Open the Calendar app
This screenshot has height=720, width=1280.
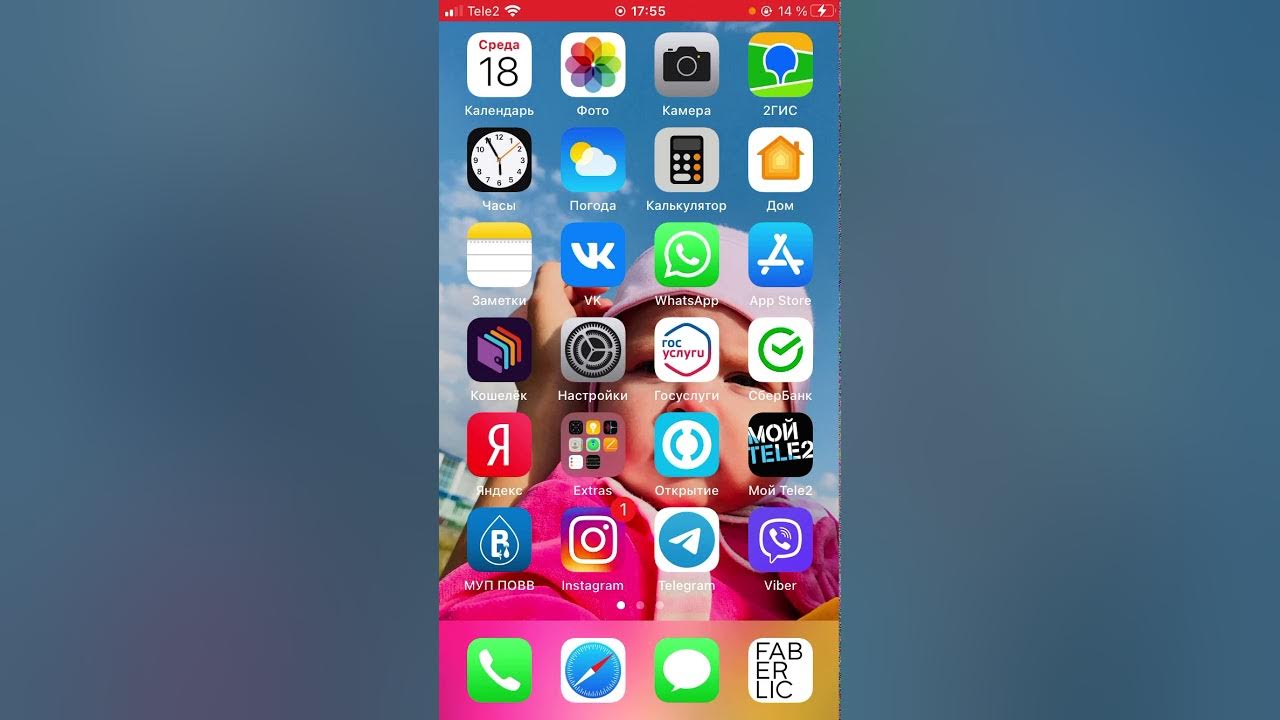point(499,65)
